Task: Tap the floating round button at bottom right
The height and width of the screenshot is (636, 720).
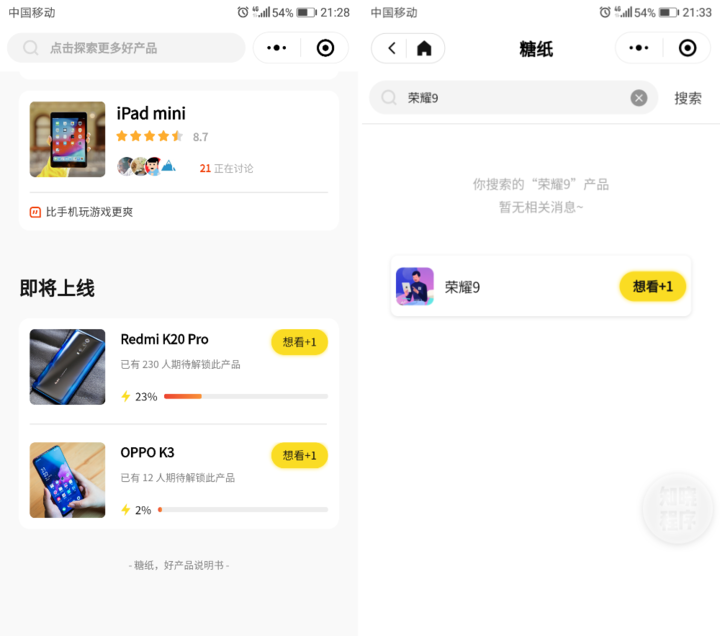Action: tap(678, 510)
